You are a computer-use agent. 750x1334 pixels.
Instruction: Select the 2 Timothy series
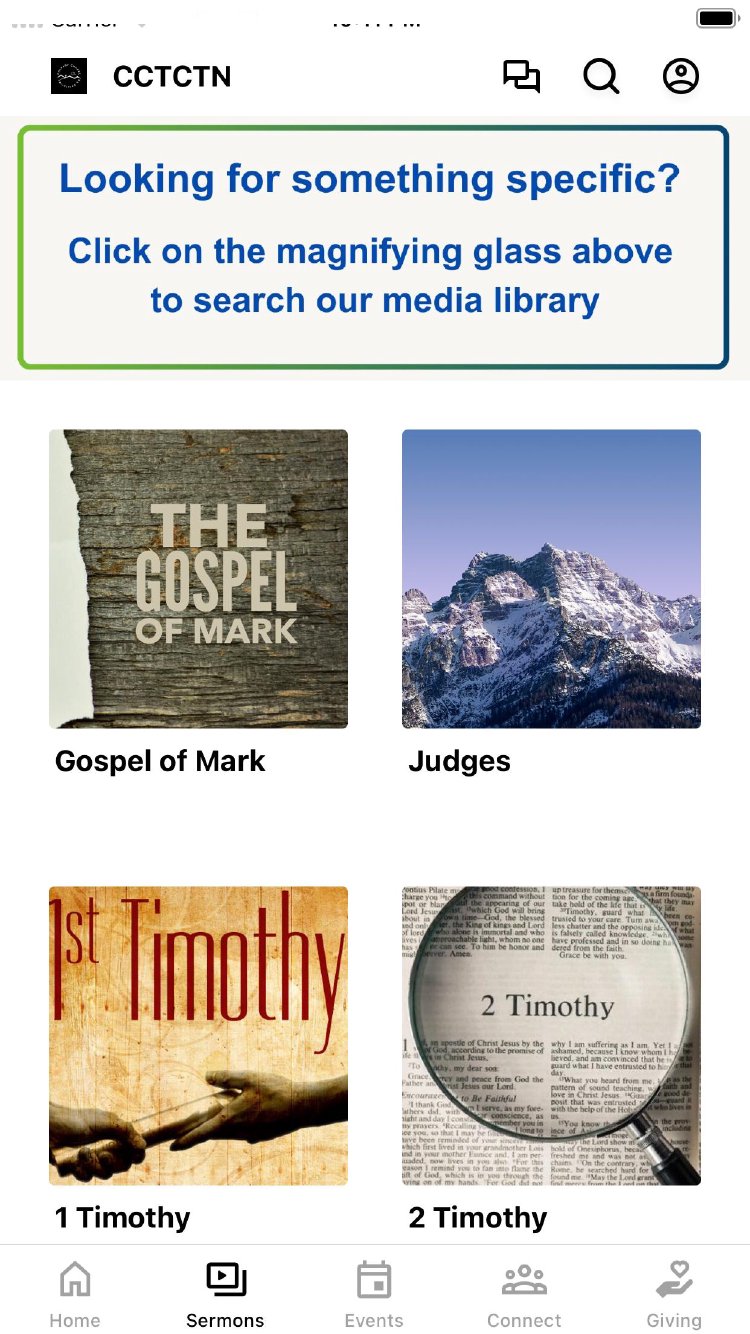click(551, 1035)
